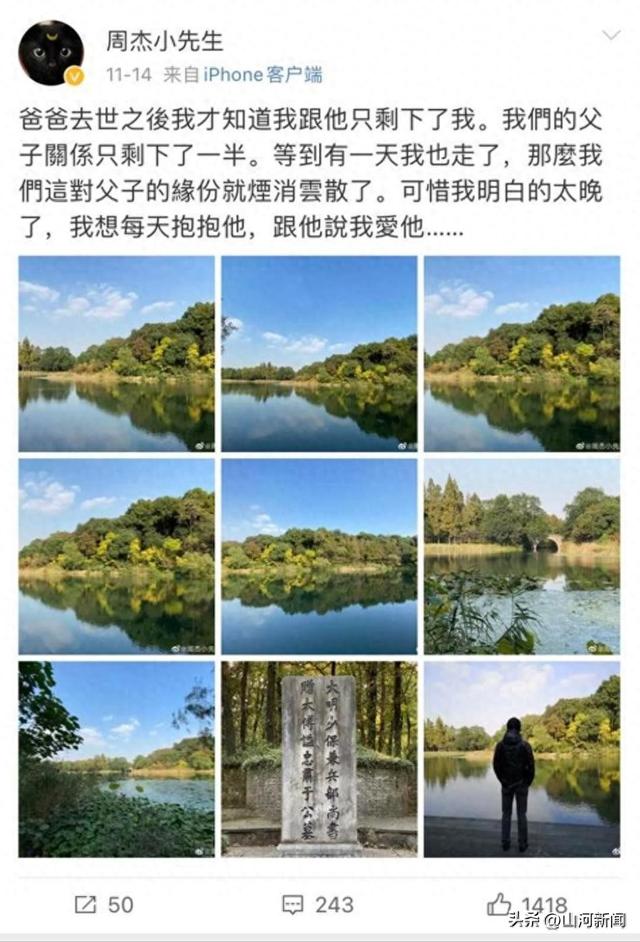The height and width of the screenshot is (942, 640).
Task: View the stone tombstone photo
Action: [319, 758]
